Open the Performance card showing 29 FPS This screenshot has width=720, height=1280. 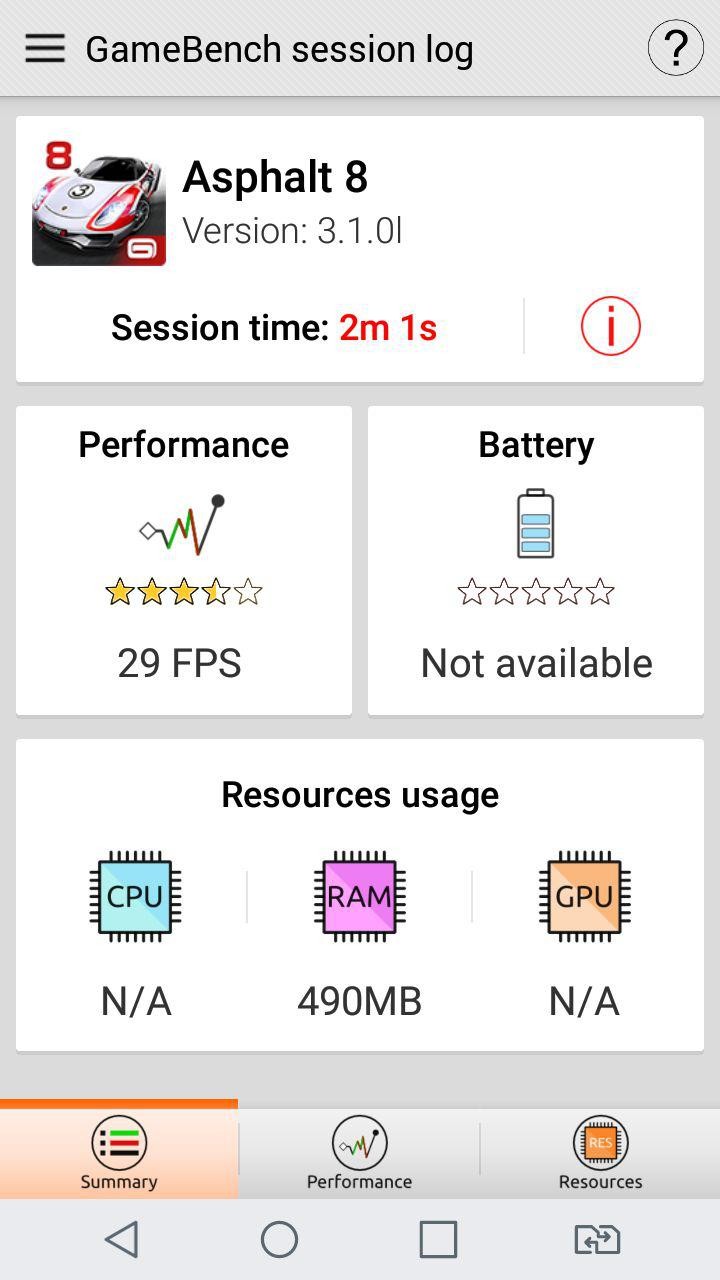click(x=184, y=560)
